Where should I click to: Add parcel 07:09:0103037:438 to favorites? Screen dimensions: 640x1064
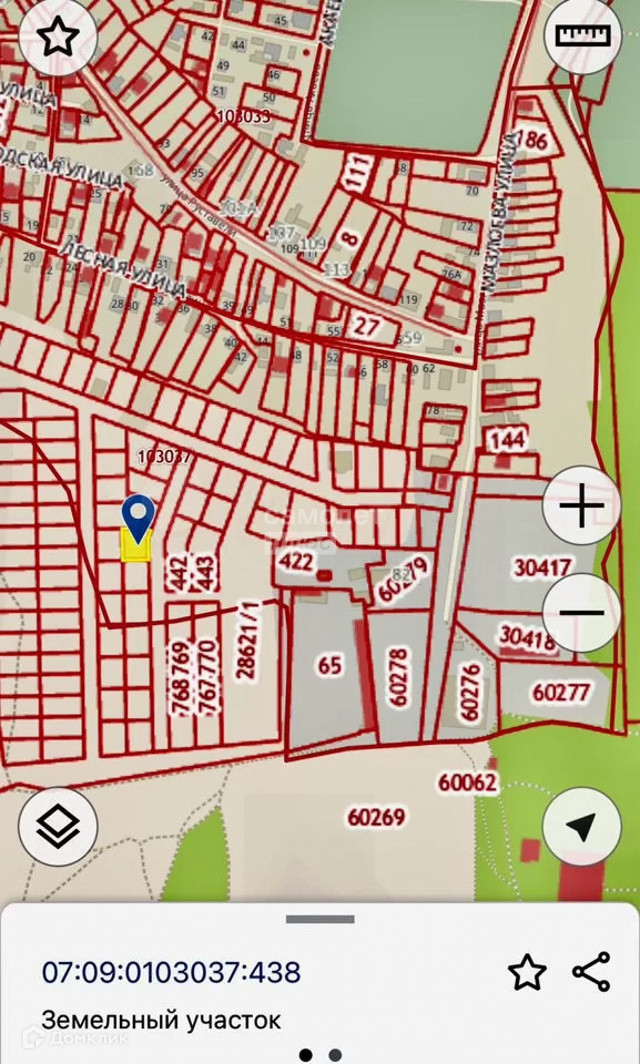527,971
